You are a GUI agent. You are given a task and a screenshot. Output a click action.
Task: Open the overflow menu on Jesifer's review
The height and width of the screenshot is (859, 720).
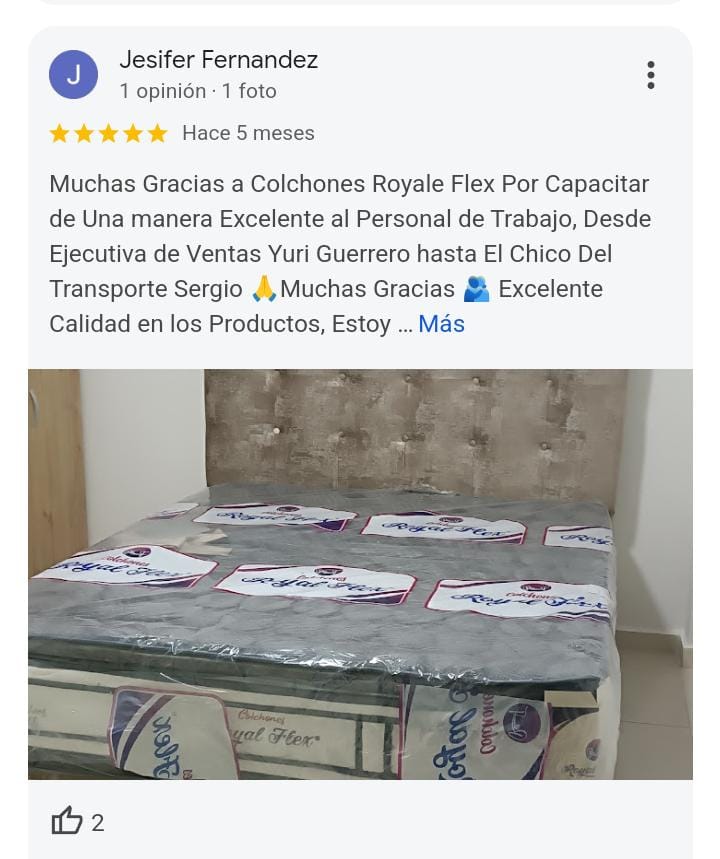point(650,75)
